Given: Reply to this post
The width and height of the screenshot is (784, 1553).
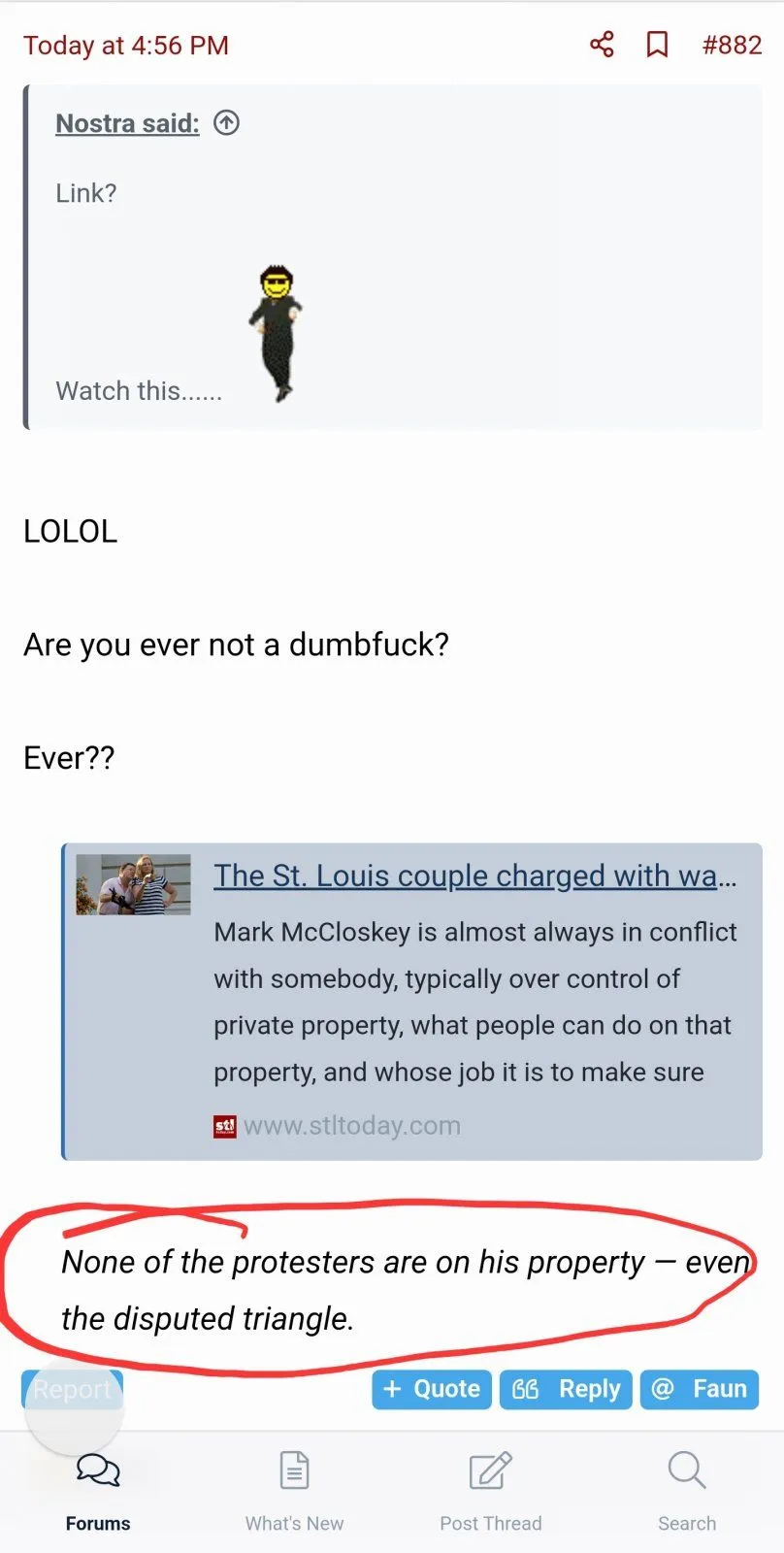Looking at the screenshot, I should click(x=567, y=1389).
